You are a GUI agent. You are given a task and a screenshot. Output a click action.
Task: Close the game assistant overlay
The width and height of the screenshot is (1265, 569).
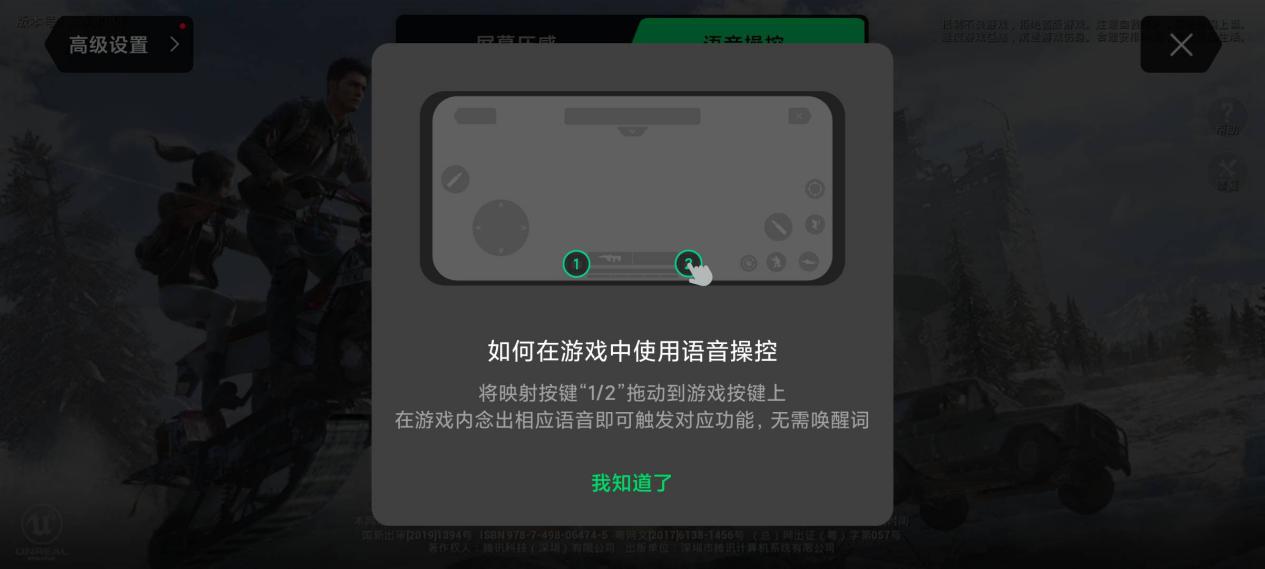click(x=1181, y=45)
